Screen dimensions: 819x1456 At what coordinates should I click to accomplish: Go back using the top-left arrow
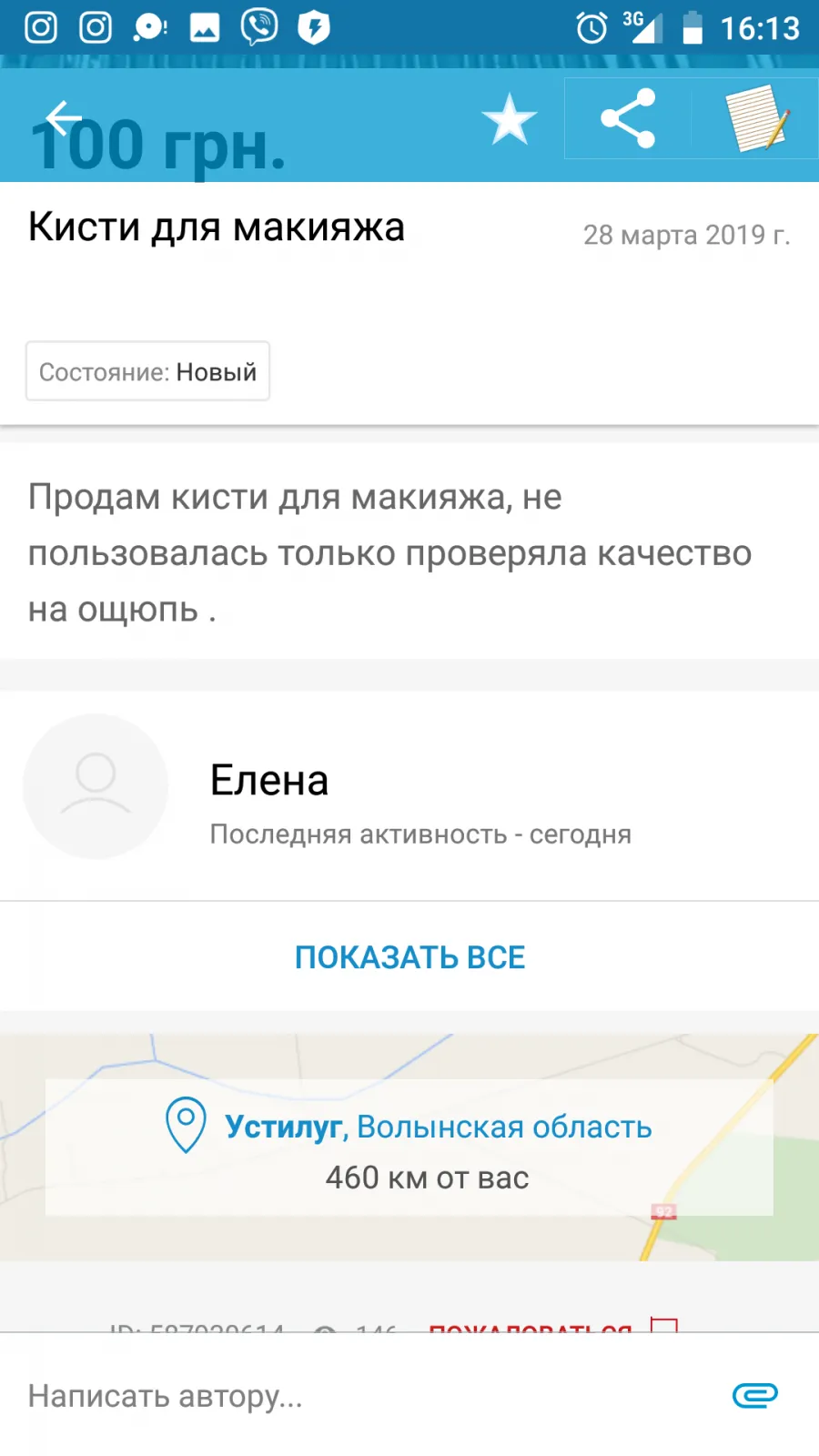click(64, 118)
